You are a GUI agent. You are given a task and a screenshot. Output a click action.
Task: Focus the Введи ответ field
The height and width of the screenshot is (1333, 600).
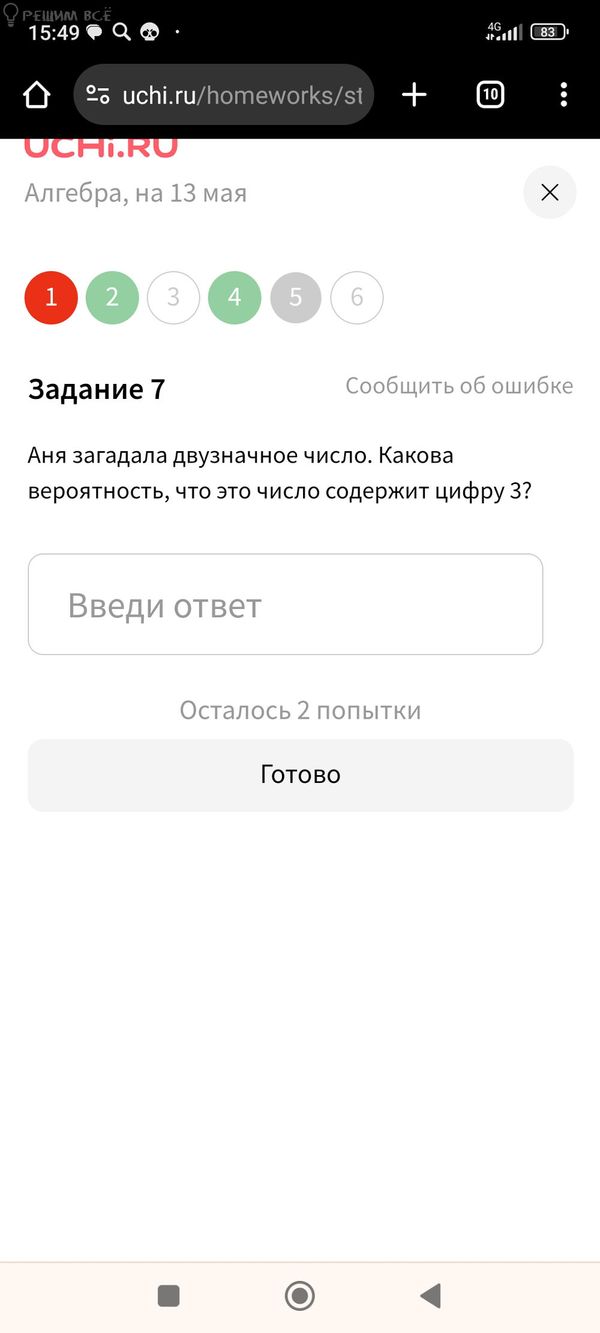285,605
